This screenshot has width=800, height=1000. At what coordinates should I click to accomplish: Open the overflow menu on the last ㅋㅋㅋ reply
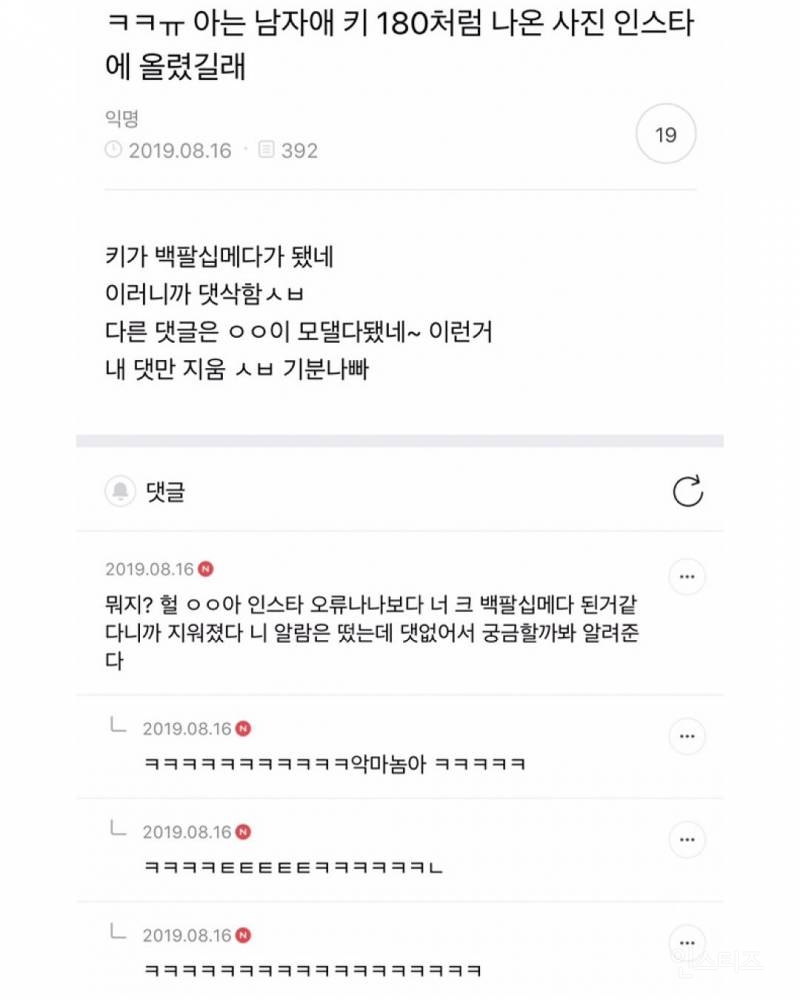coord(686,943)
